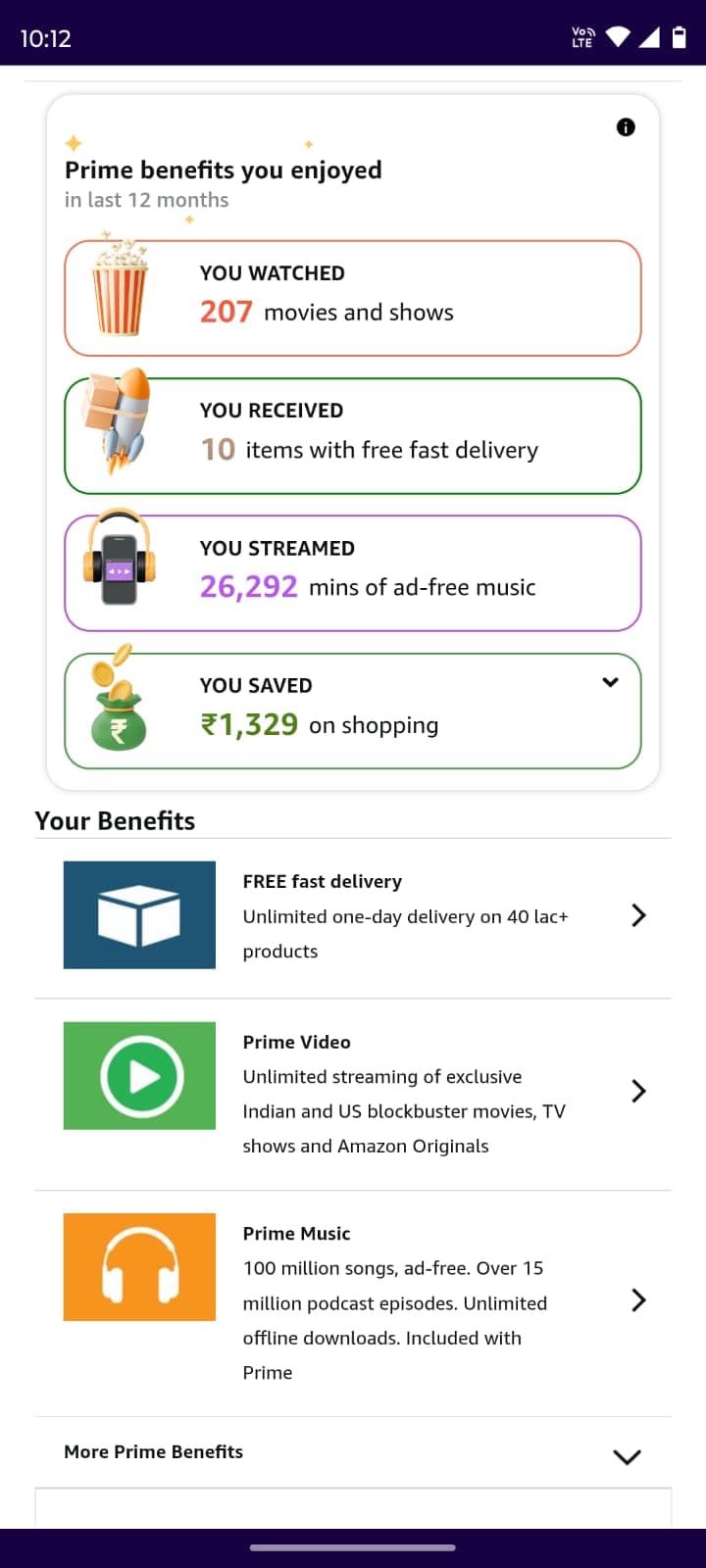Screen dimensions: 706x1568
Task: Open the FREE fast delivery benefit
Action: coord(353,916)
